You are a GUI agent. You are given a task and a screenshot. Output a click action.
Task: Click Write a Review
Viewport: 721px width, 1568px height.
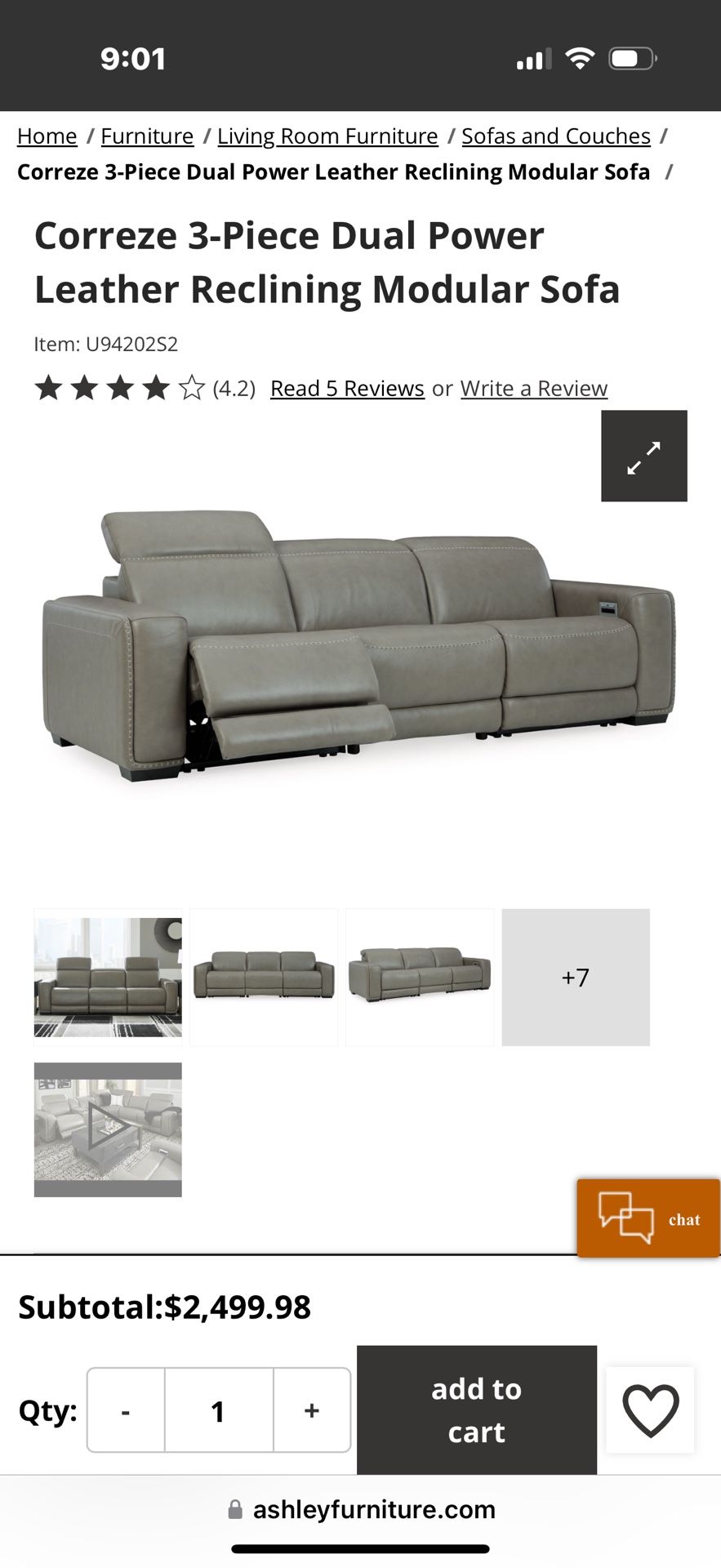(x=534, y=388)
